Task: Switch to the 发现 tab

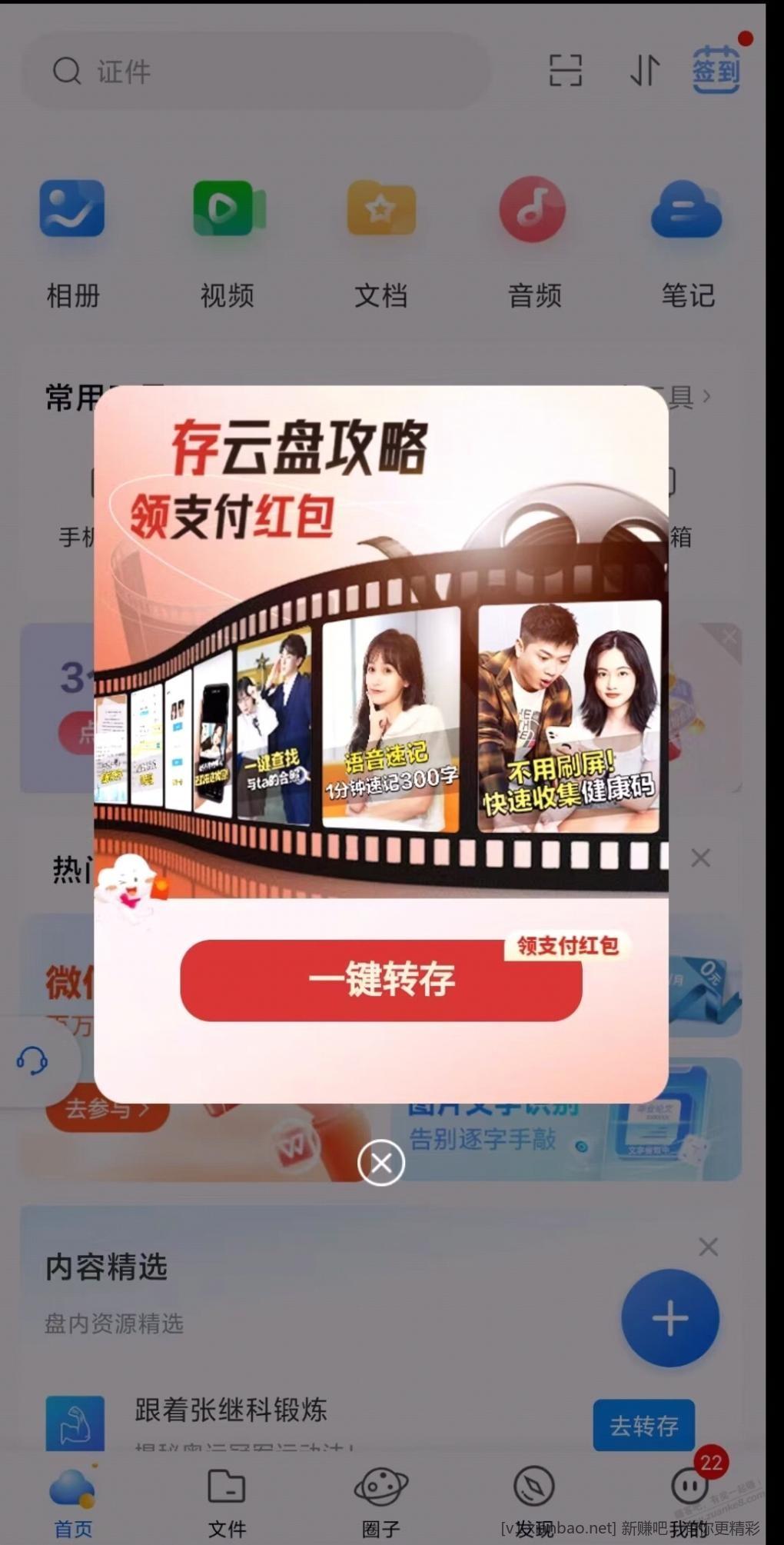Action: click(534, 1500)
